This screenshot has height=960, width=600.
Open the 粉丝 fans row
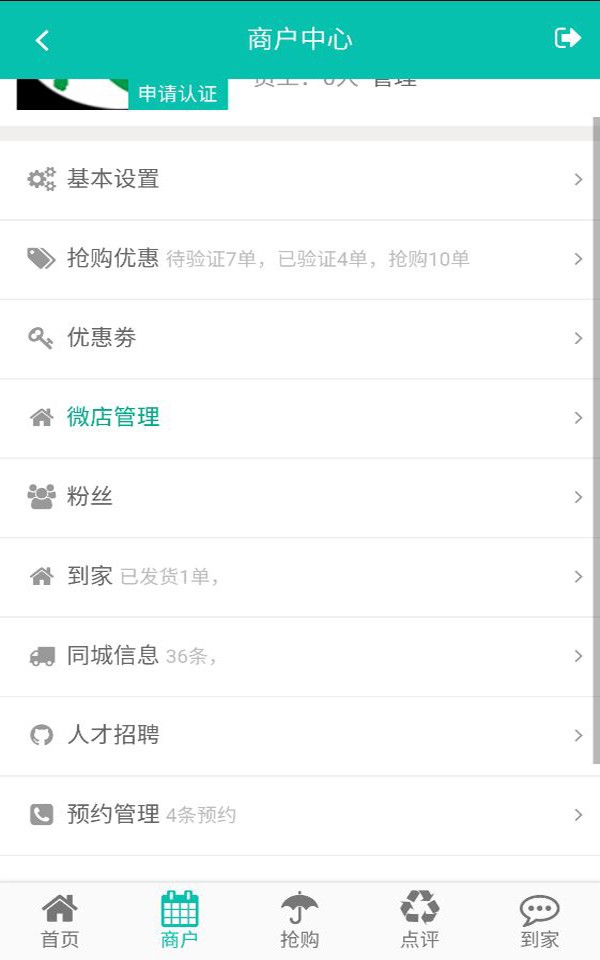tap(300, 497)
